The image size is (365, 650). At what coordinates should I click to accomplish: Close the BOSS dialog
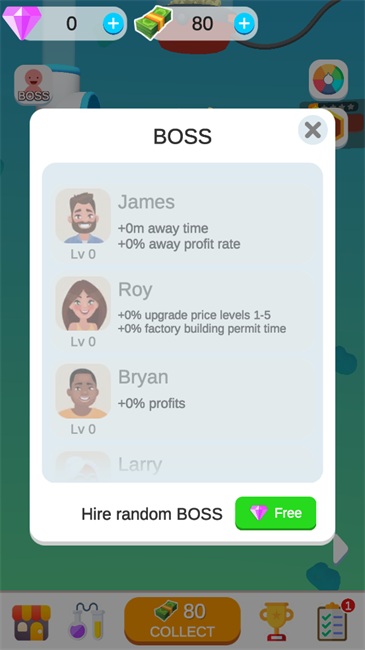pyautogui.click(x=312, y=130)
